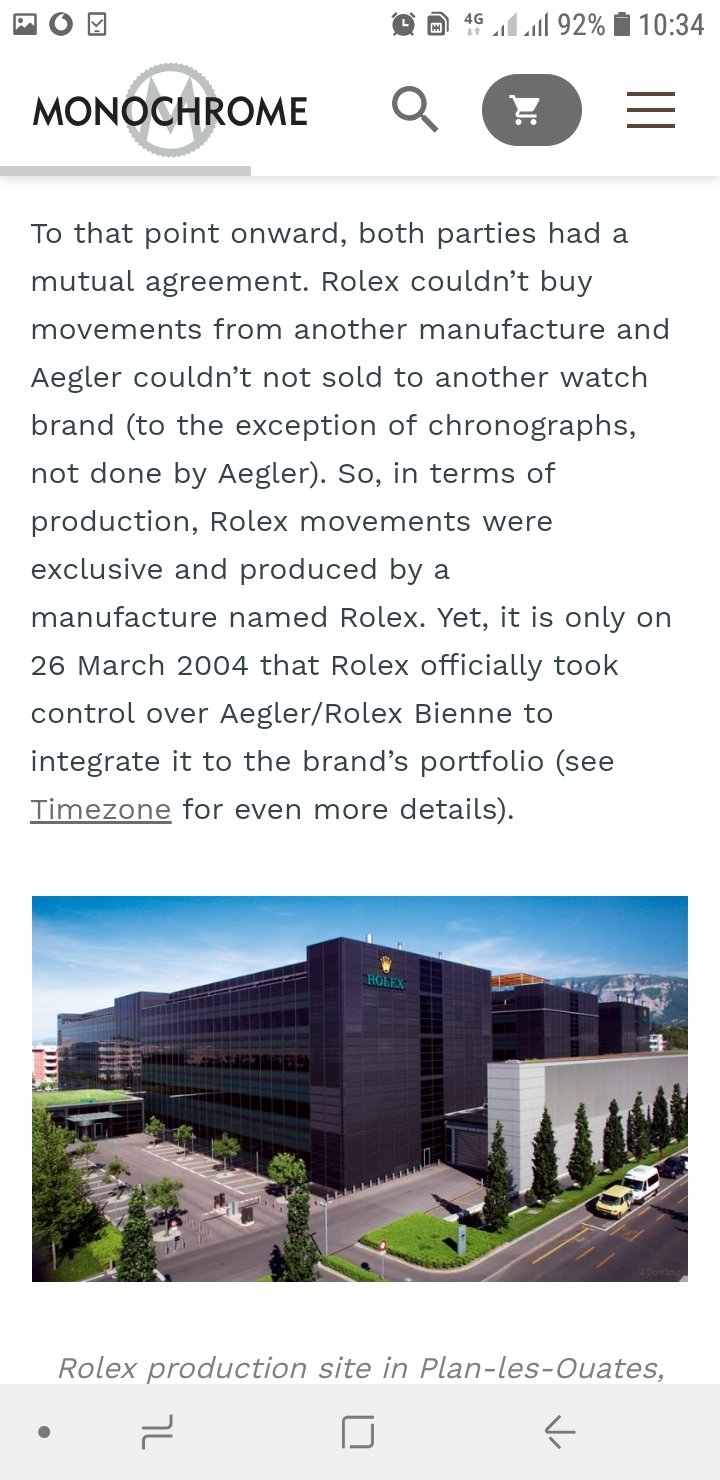
Task: Follow the Timezone link
Action: [101, 809]
